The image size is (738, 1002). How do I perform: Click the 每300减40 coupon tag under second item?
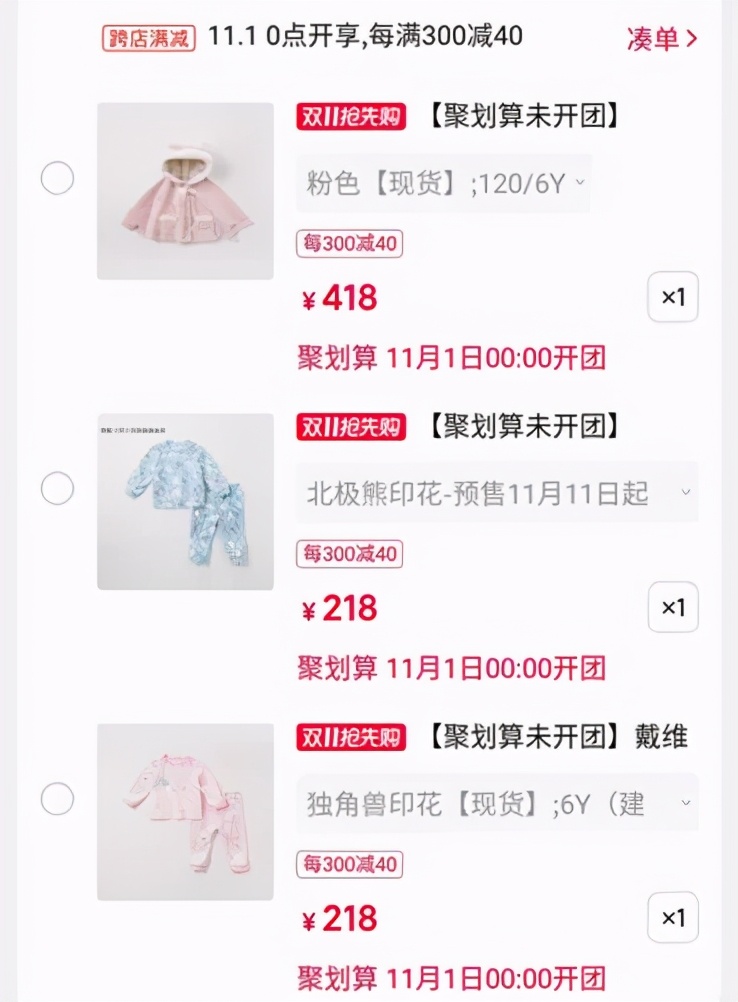coord(349,555)
